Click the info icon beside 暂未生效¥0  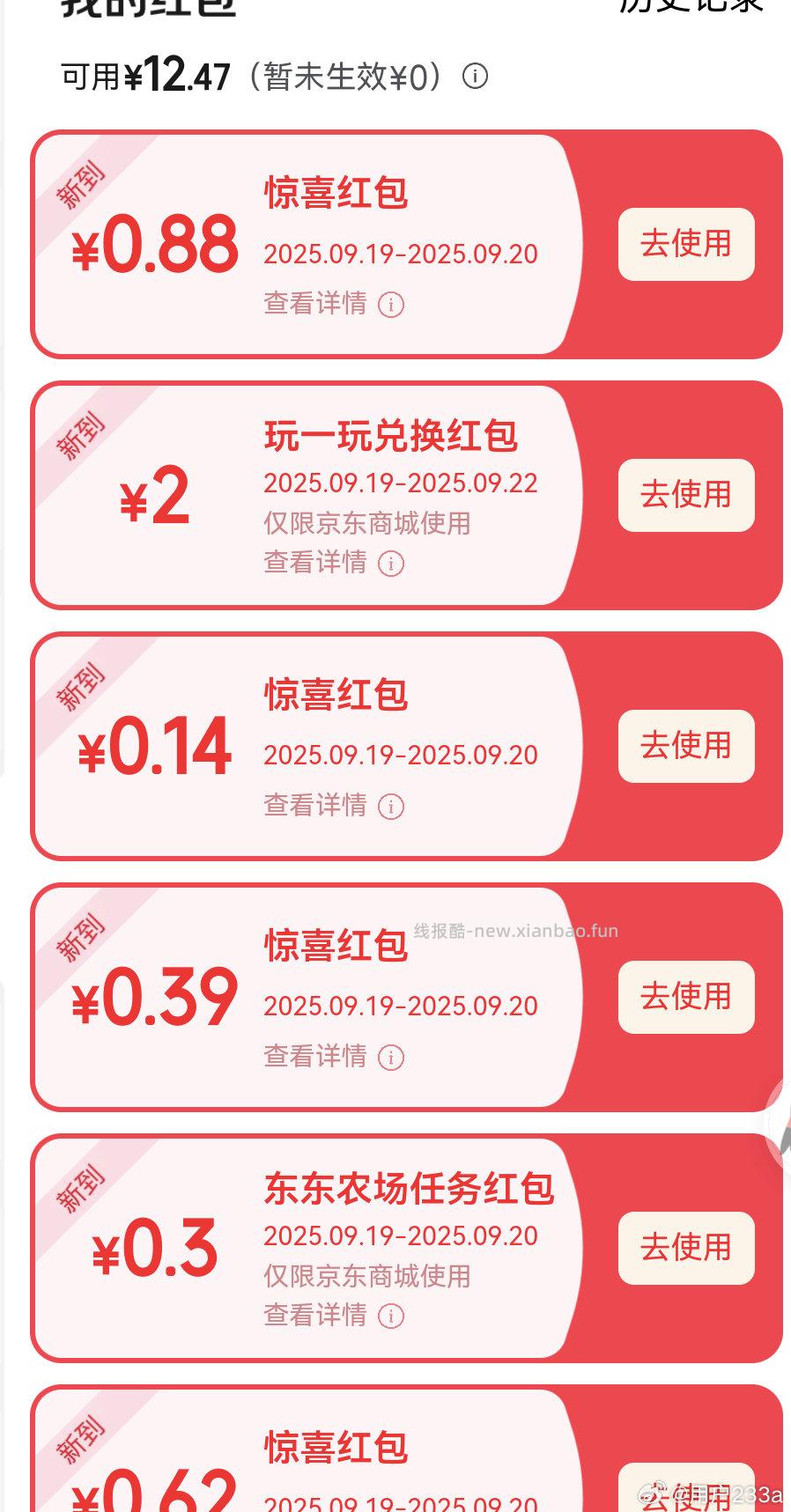point(476,78)
